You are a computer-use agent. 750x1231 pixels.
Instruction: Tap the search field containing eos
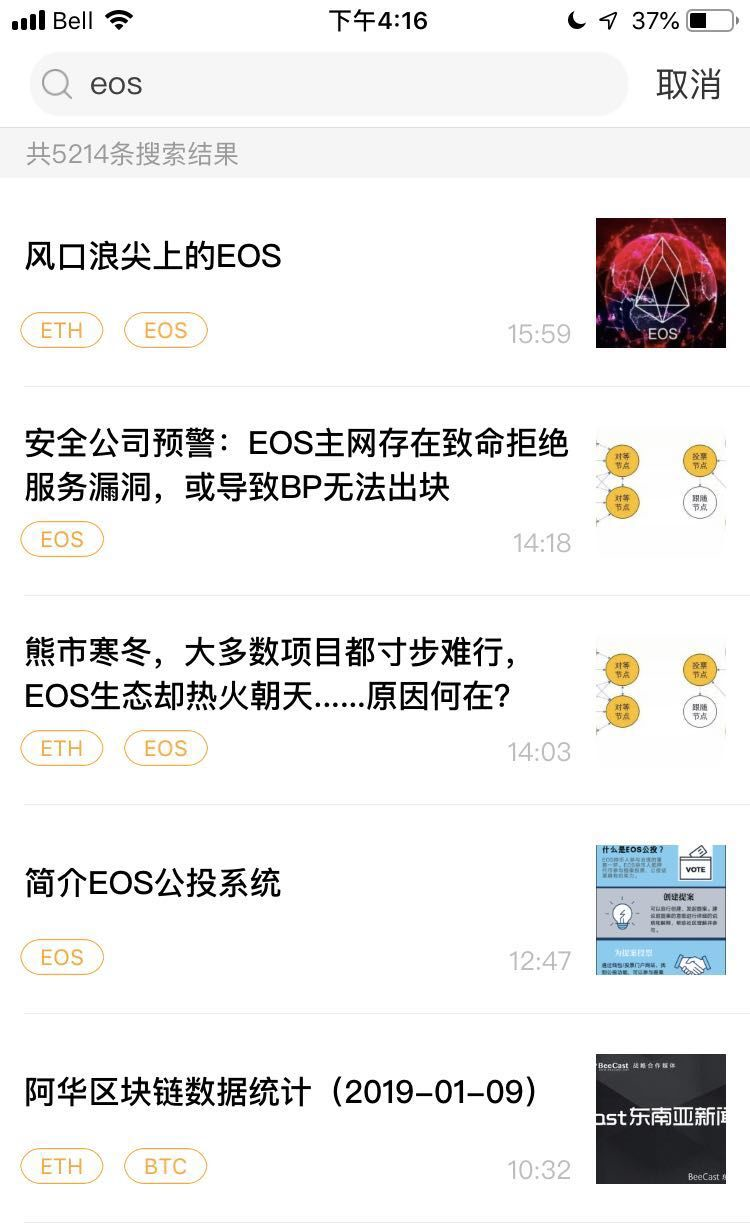[328, 84]
